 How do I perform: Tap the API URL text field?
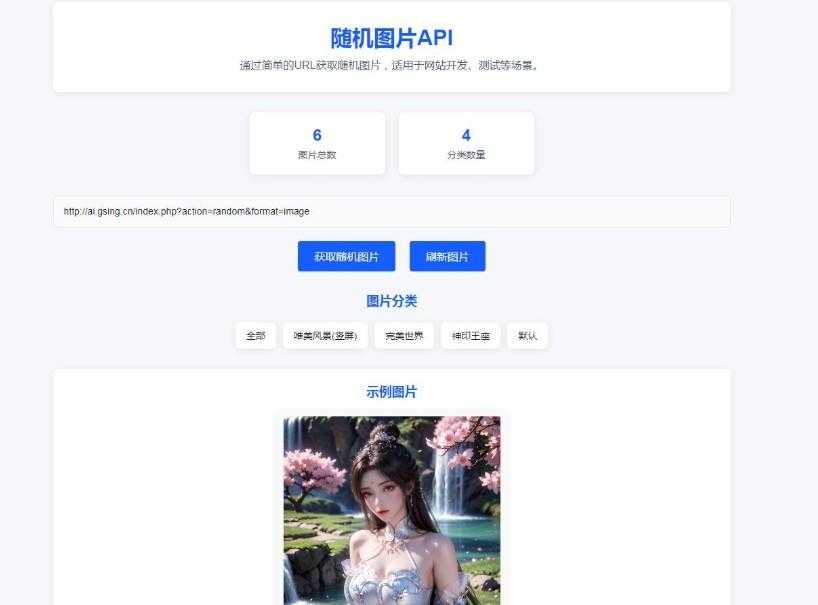coord(391,211)
